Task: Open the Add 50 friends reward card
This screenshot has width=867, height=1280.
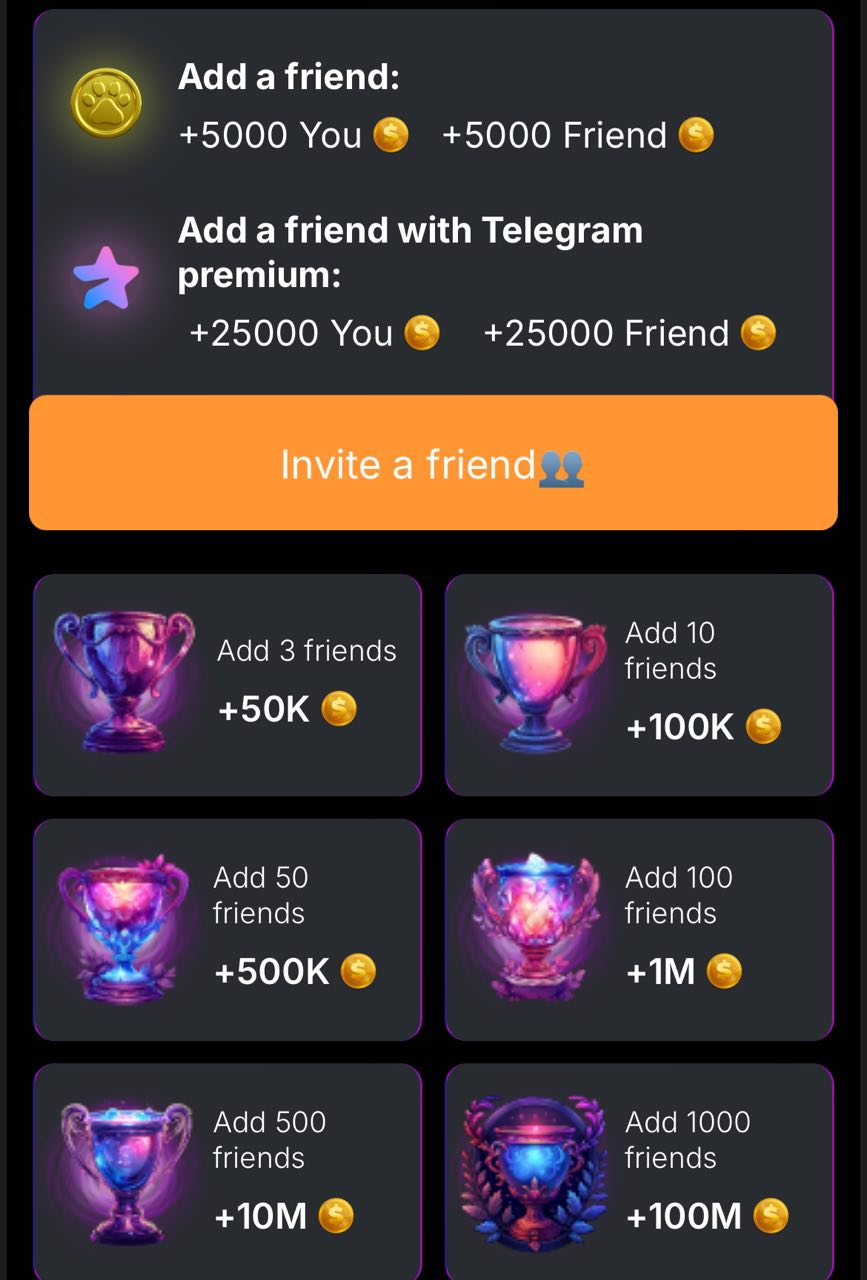Action: click(227, 930)
